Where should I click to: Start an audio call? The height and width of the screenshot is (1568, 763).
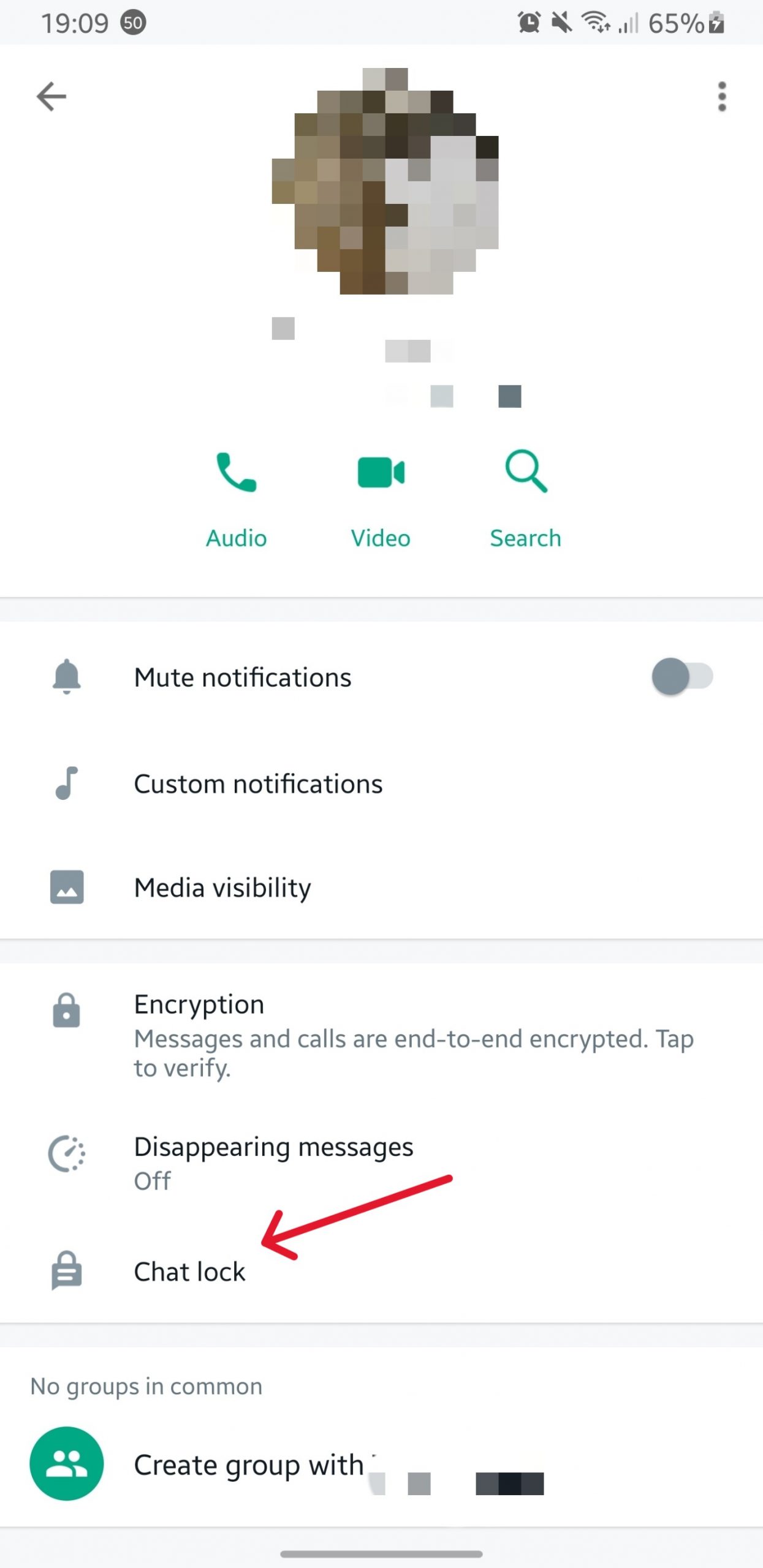(237, 497)
